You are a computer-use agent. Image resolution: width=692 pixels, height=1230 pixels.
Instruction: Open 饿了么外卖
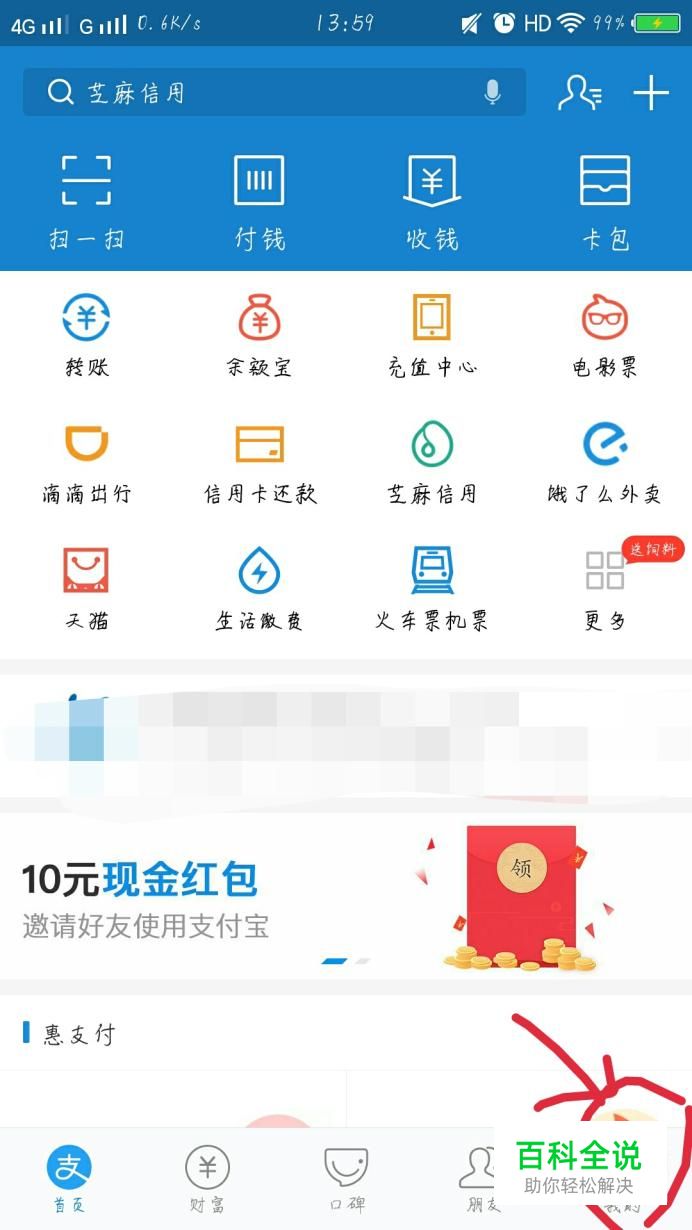(605, 460)
